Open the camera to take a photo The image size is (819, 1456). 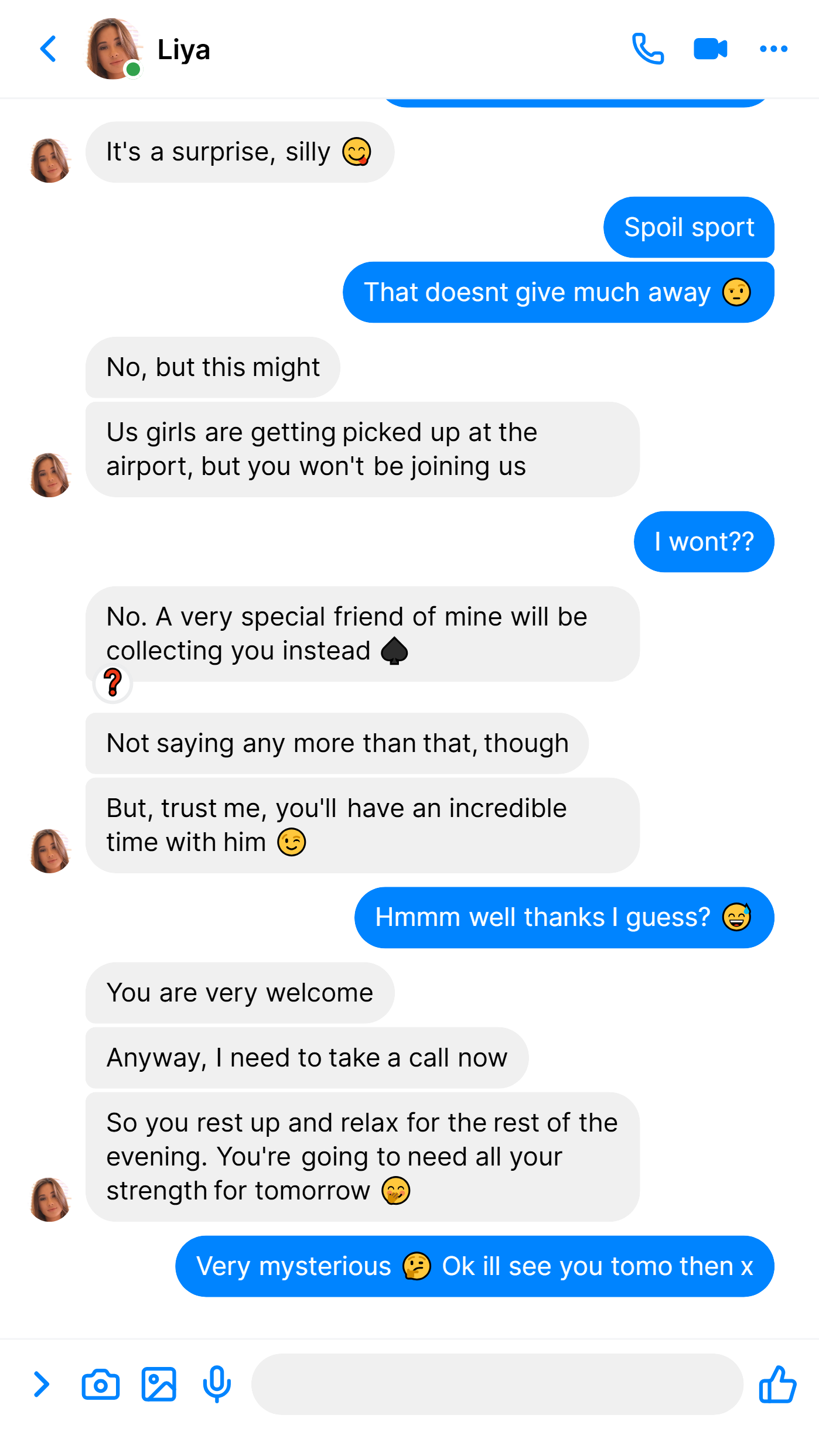100,1385
